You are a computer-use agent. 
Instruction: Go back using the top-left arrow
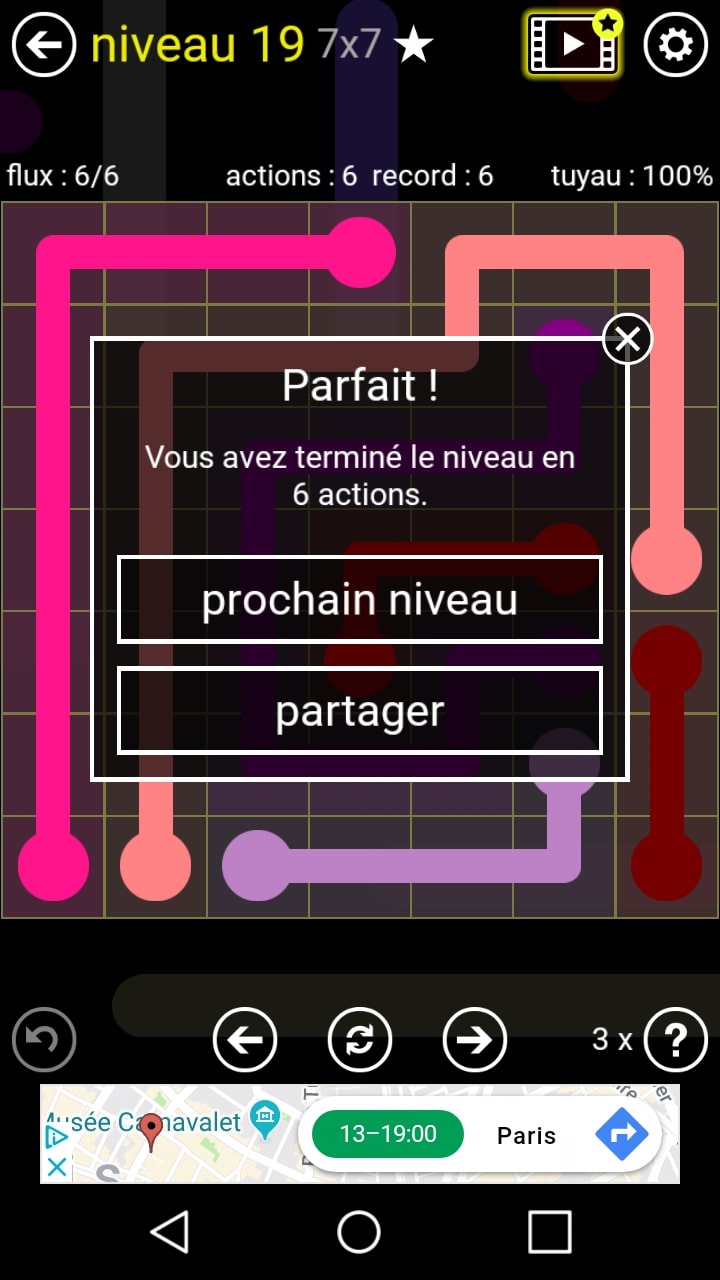[x=44, y=44]
